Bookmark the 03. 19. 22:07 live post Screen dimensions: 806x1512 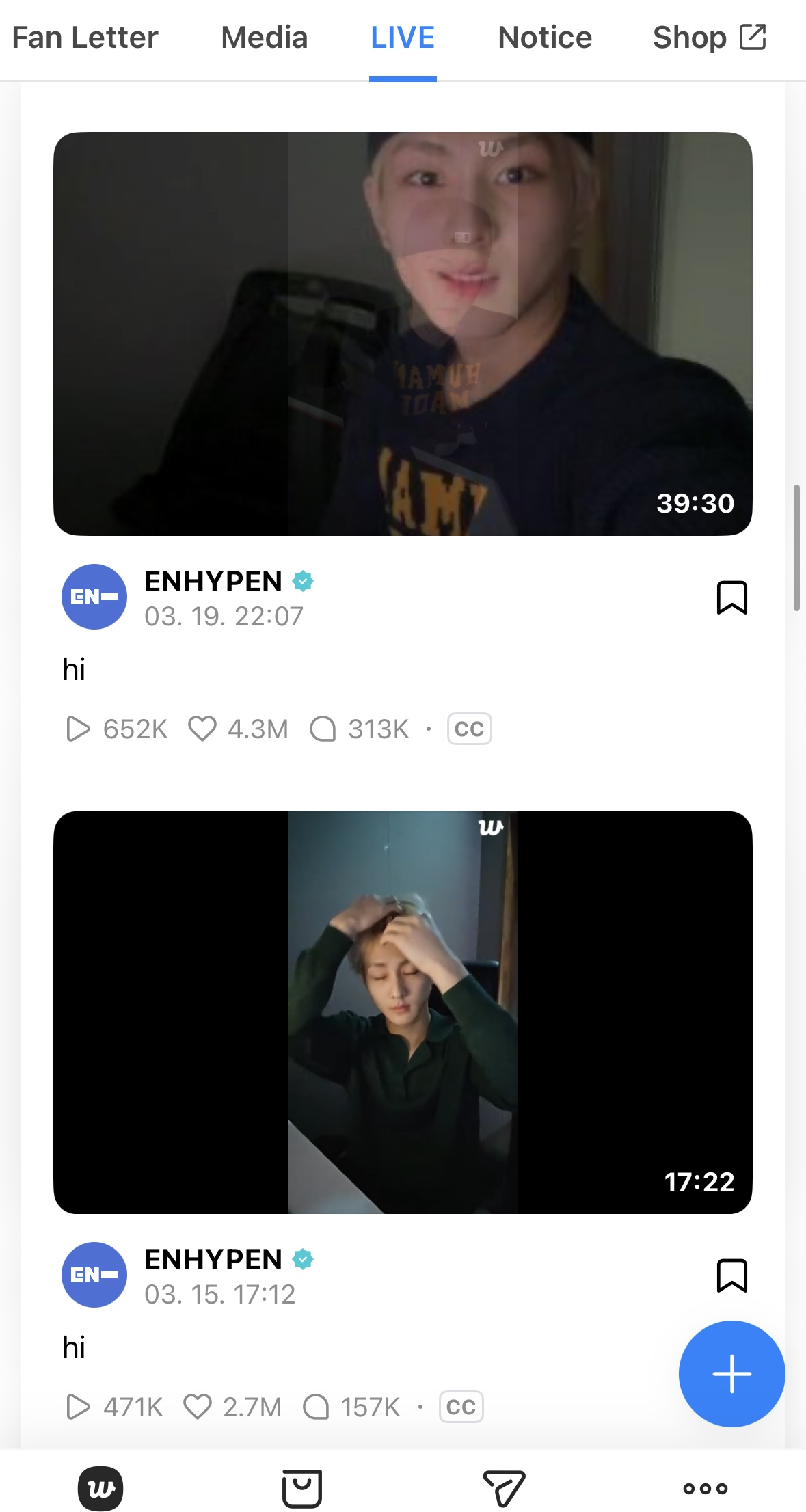[731, 597]
